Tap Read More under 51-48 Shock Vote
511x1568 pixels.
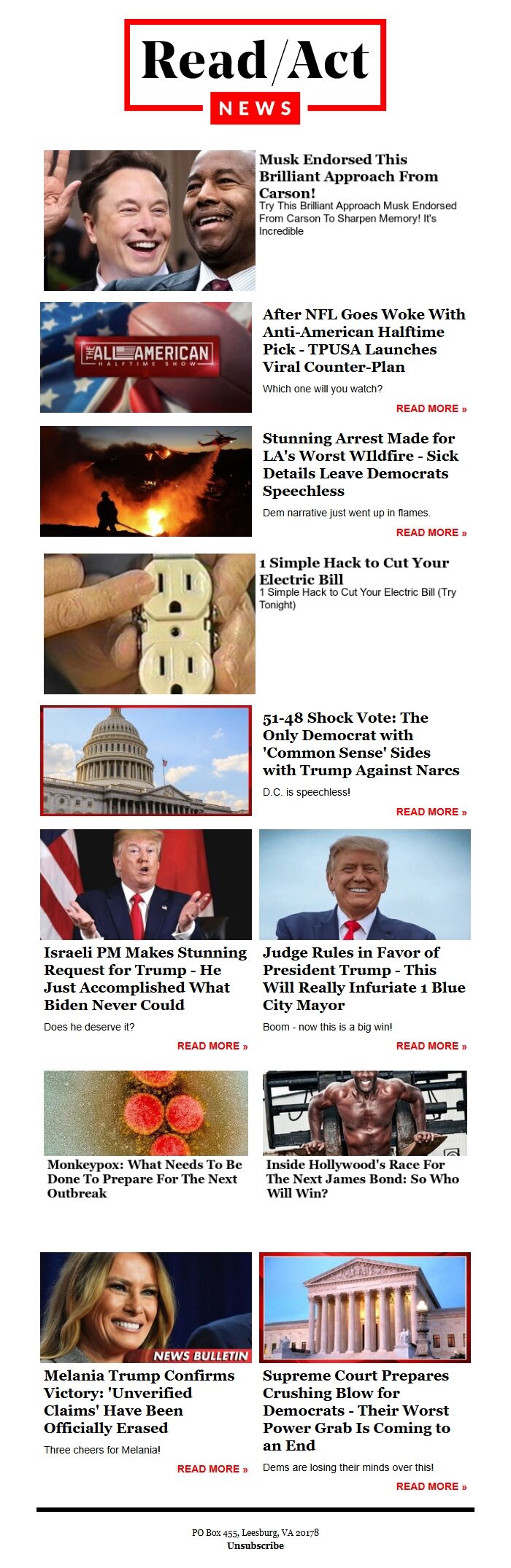[431, 812]
